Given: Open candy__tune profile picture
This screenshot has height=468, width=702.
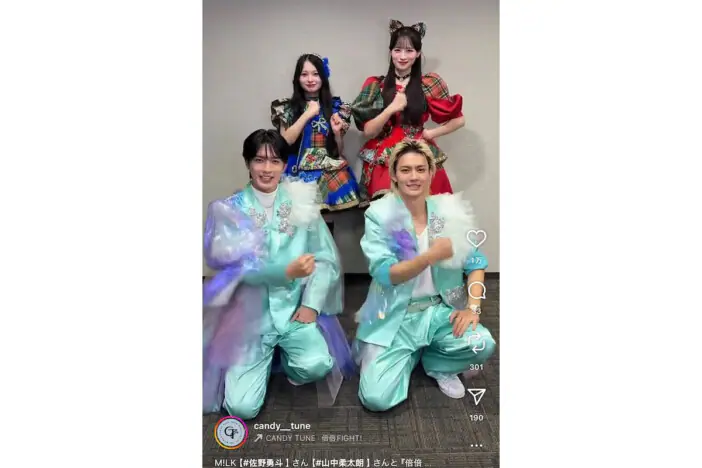Looking at the screenshot, I should point(231,432).
